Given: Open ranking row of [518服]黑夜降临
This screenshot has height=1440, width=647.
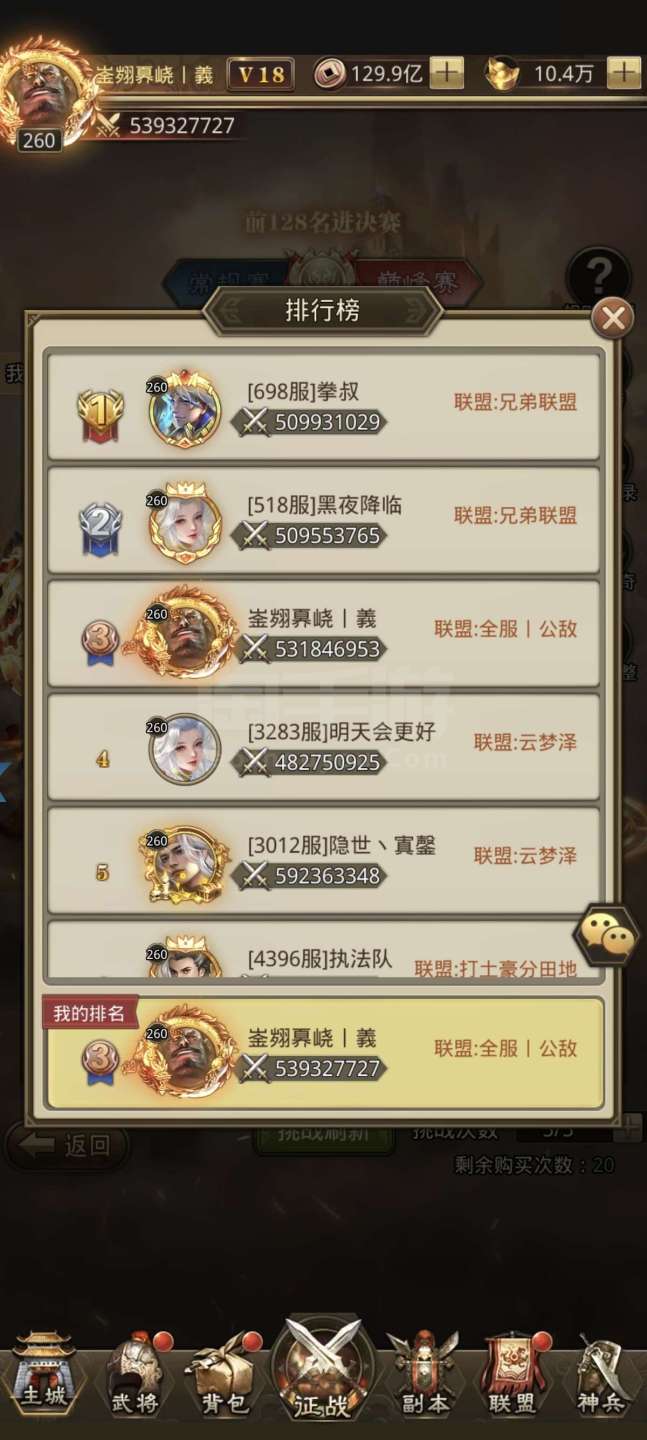Looking at the screenshot, I should 324,518.
